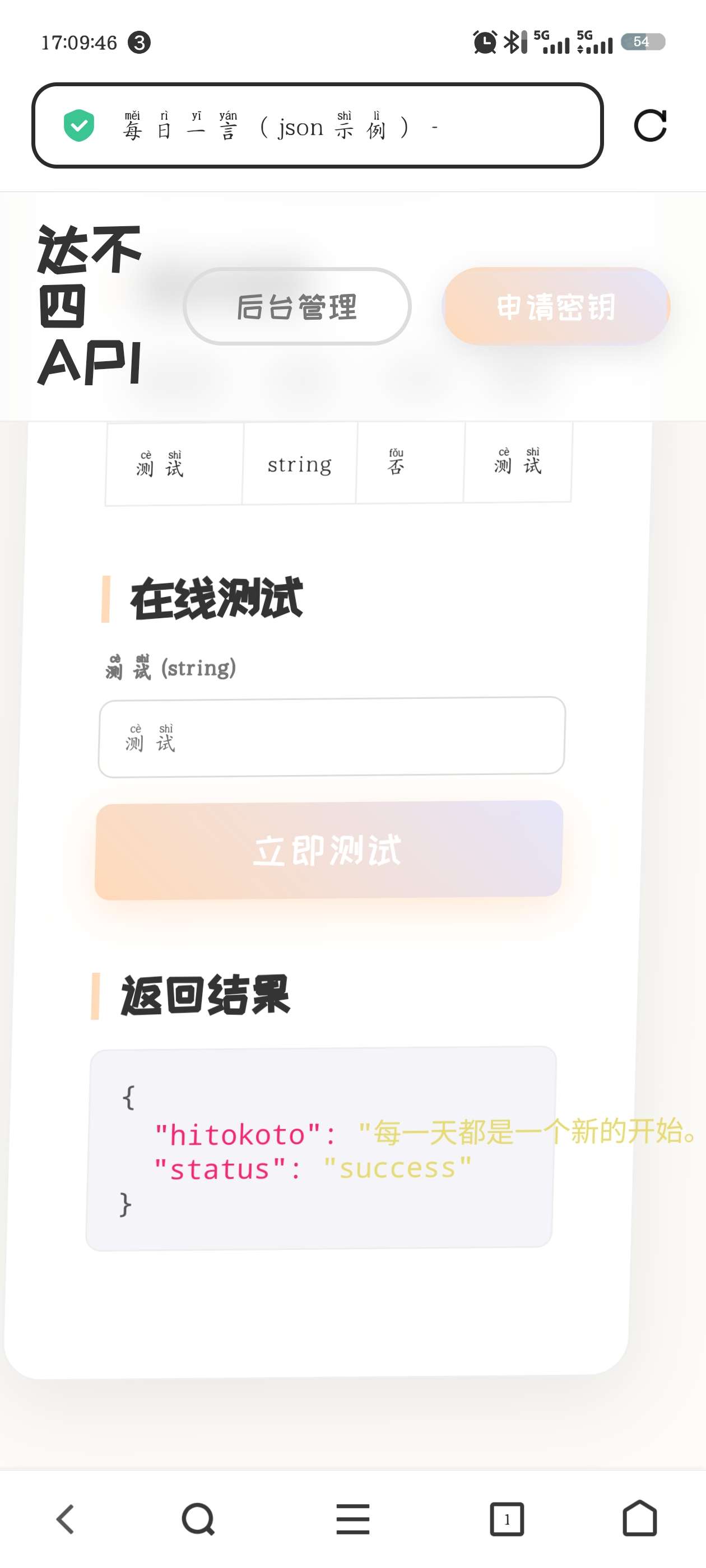Tap 申请密钥 to apply for a key

[x=555, y=306]
